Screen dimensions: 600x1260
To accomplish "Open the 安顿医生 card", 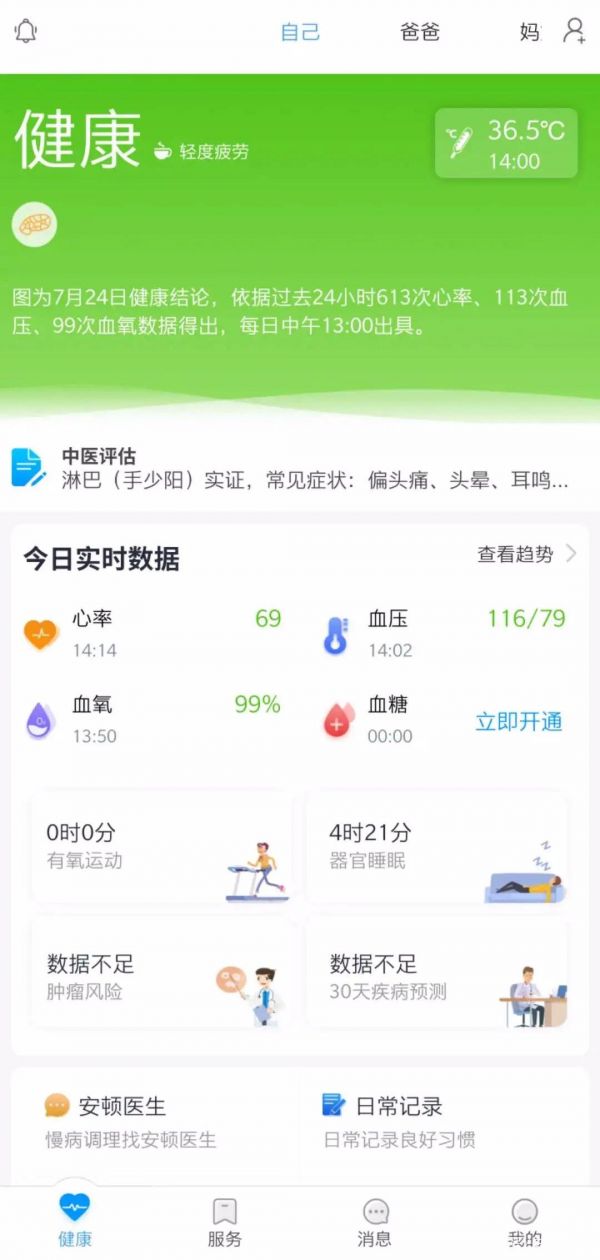I will point(155,1122).
